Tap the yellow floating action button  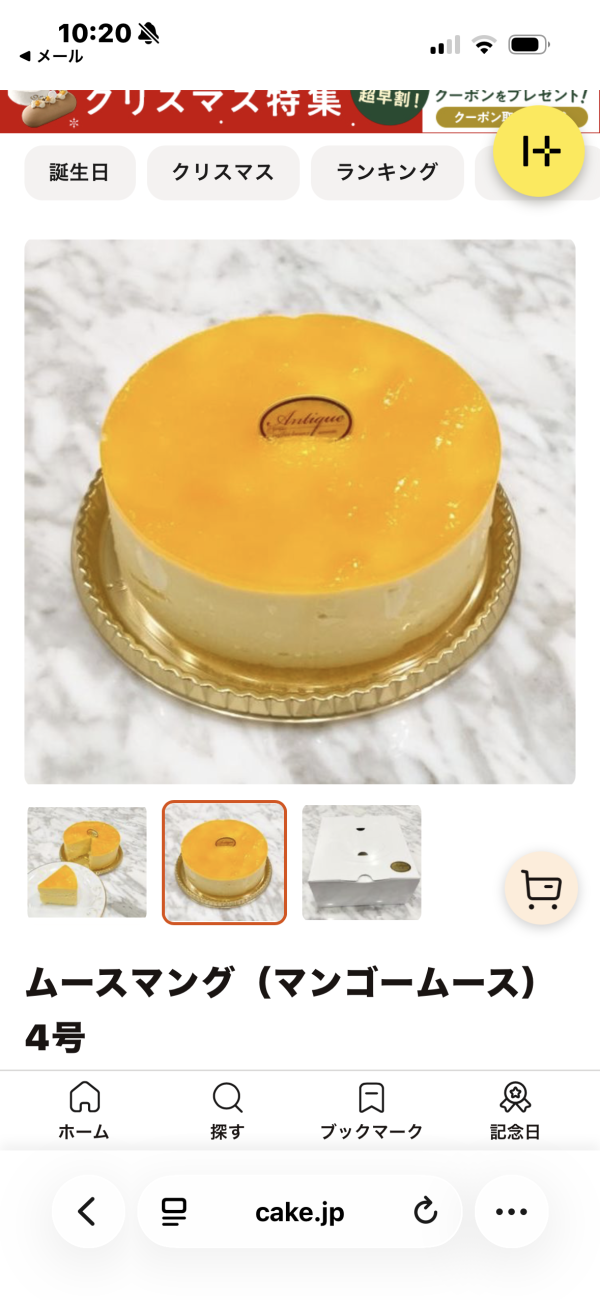click(540, 151)
